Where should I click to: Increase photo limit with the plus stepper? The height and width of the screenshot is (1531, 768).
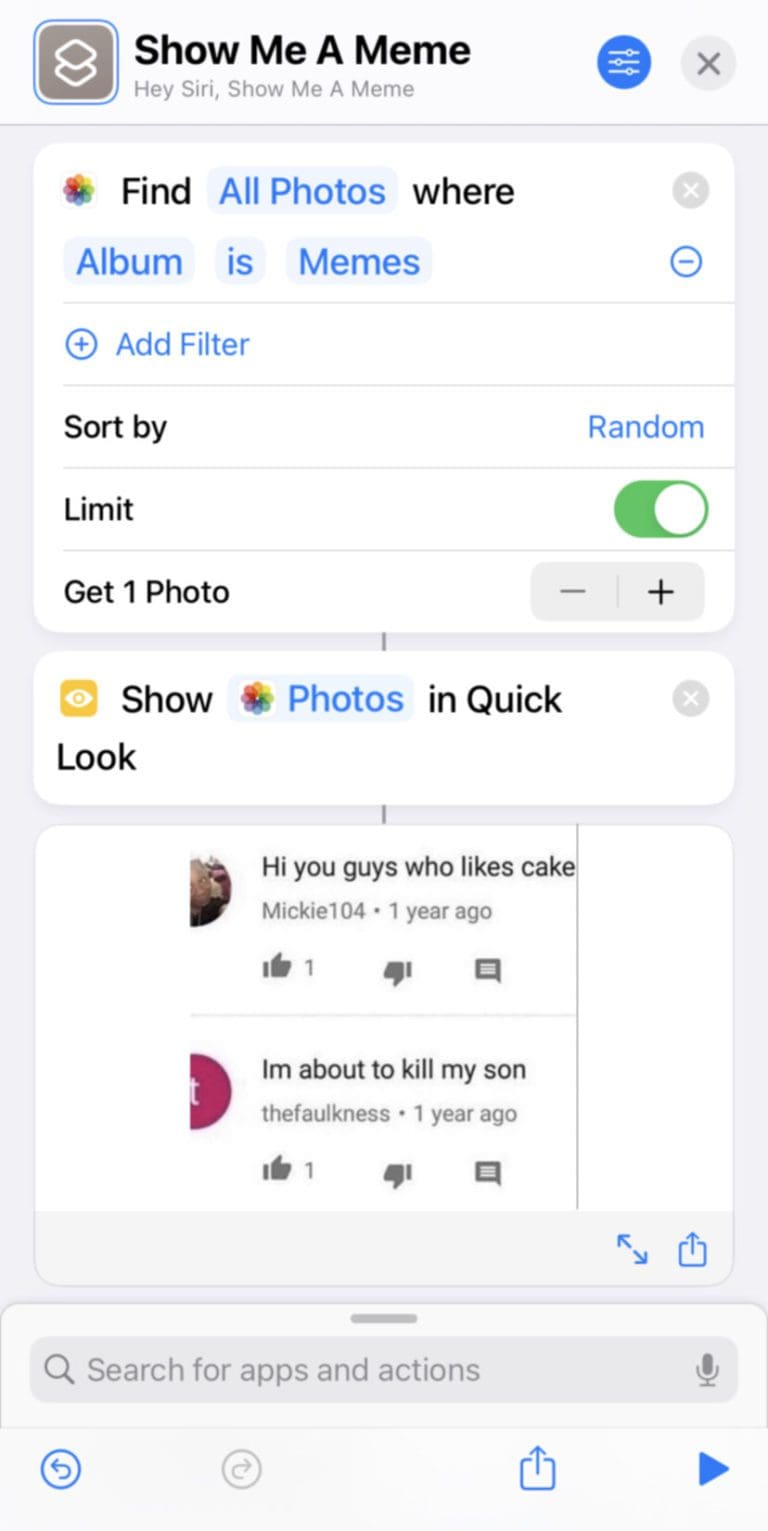660,591
